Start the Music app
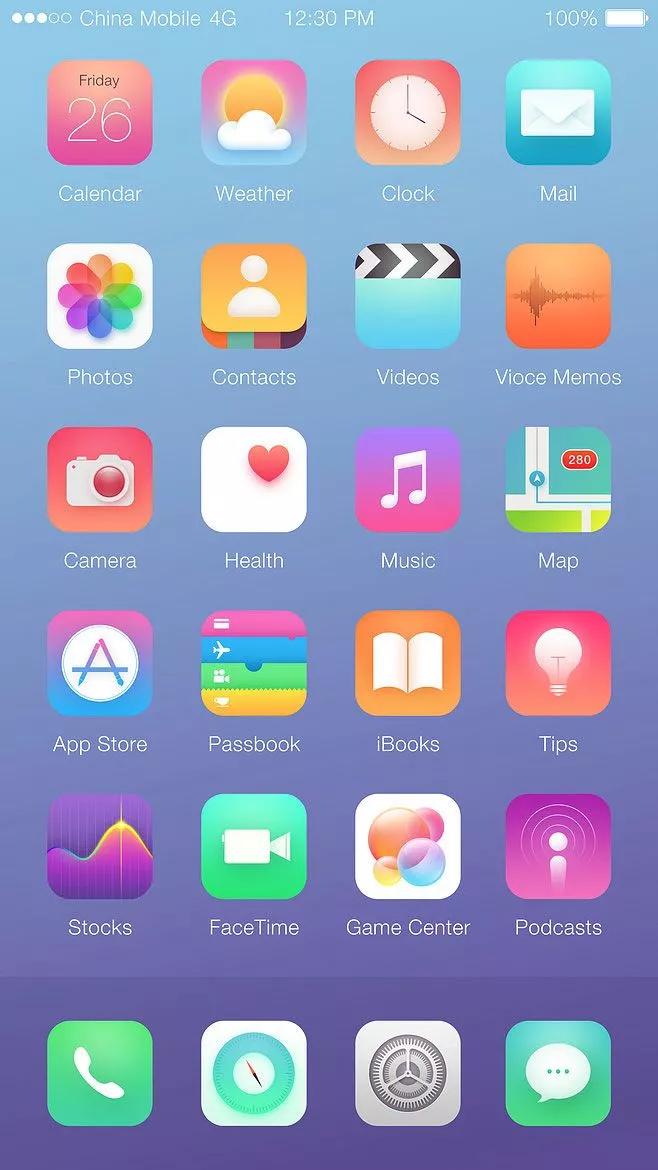The image size is (658, 1170). [x=408, y=479]
